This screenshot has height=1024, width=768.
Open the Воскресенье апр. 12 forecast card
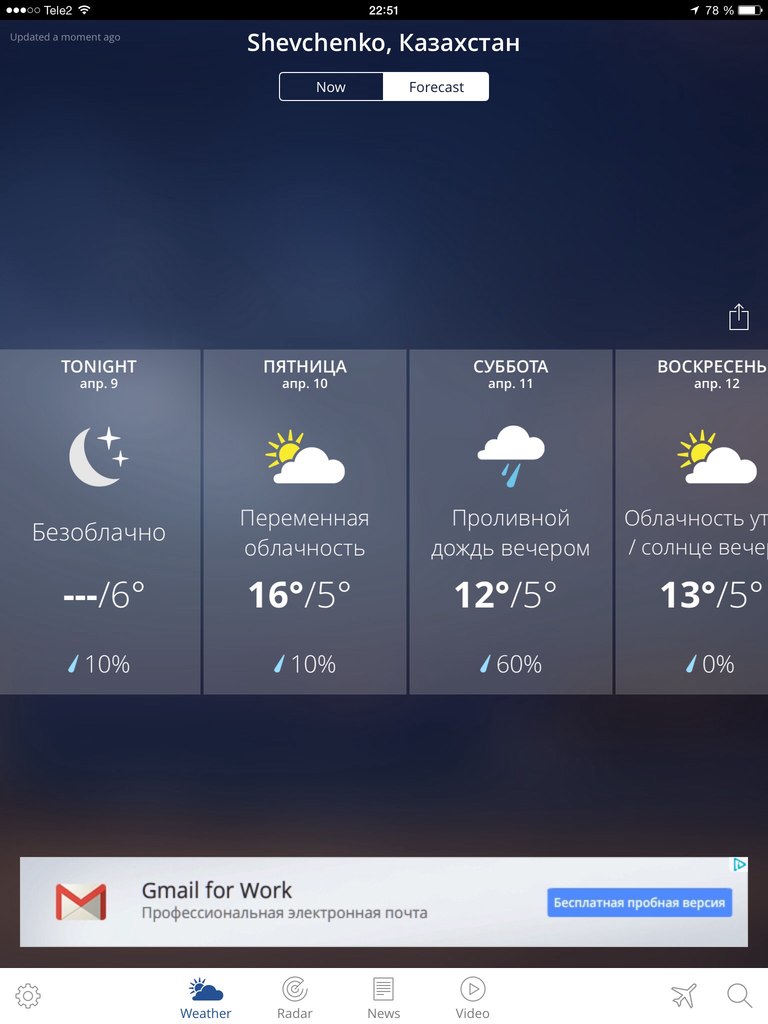[x=692, y=520]
